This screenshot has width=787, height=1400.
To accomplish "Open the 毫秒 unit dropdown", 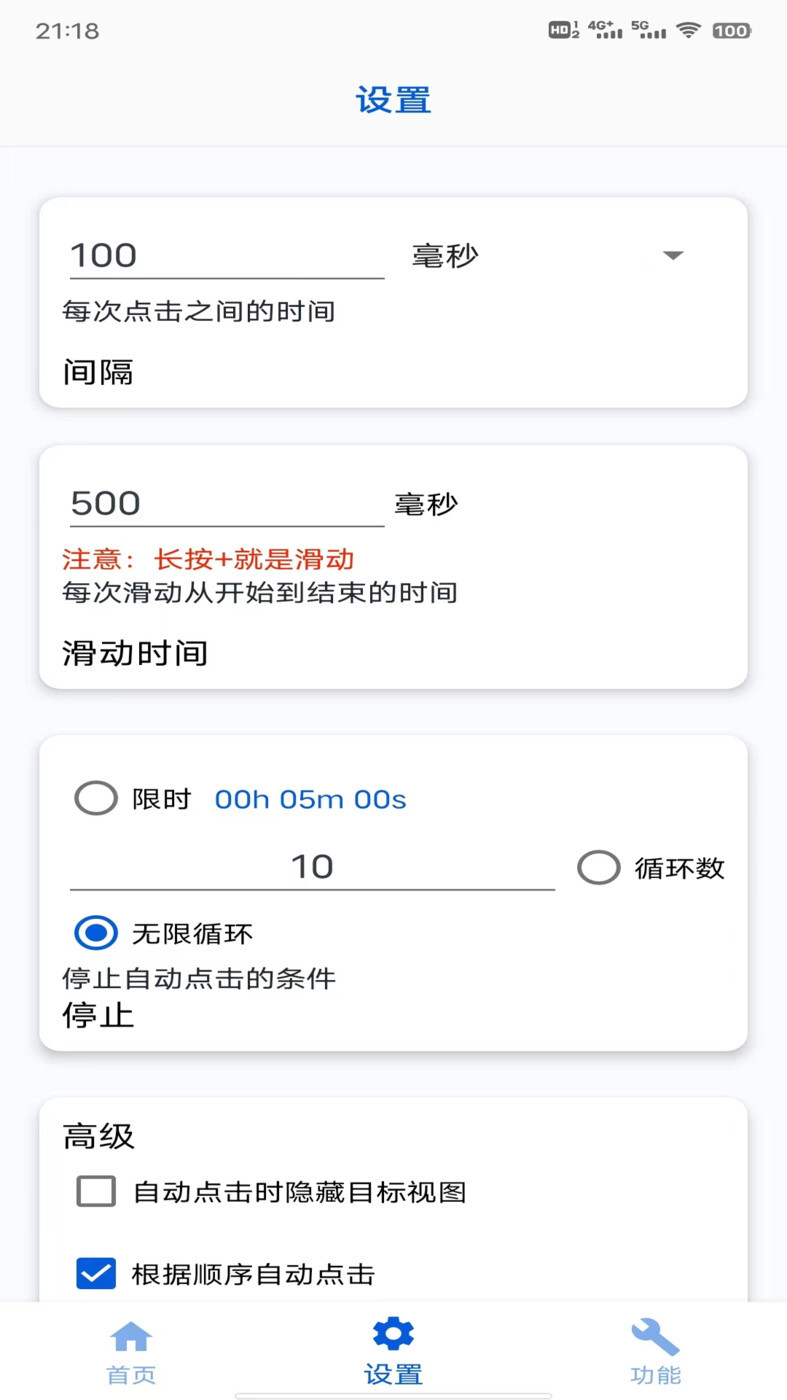I will tap(673, 256).
